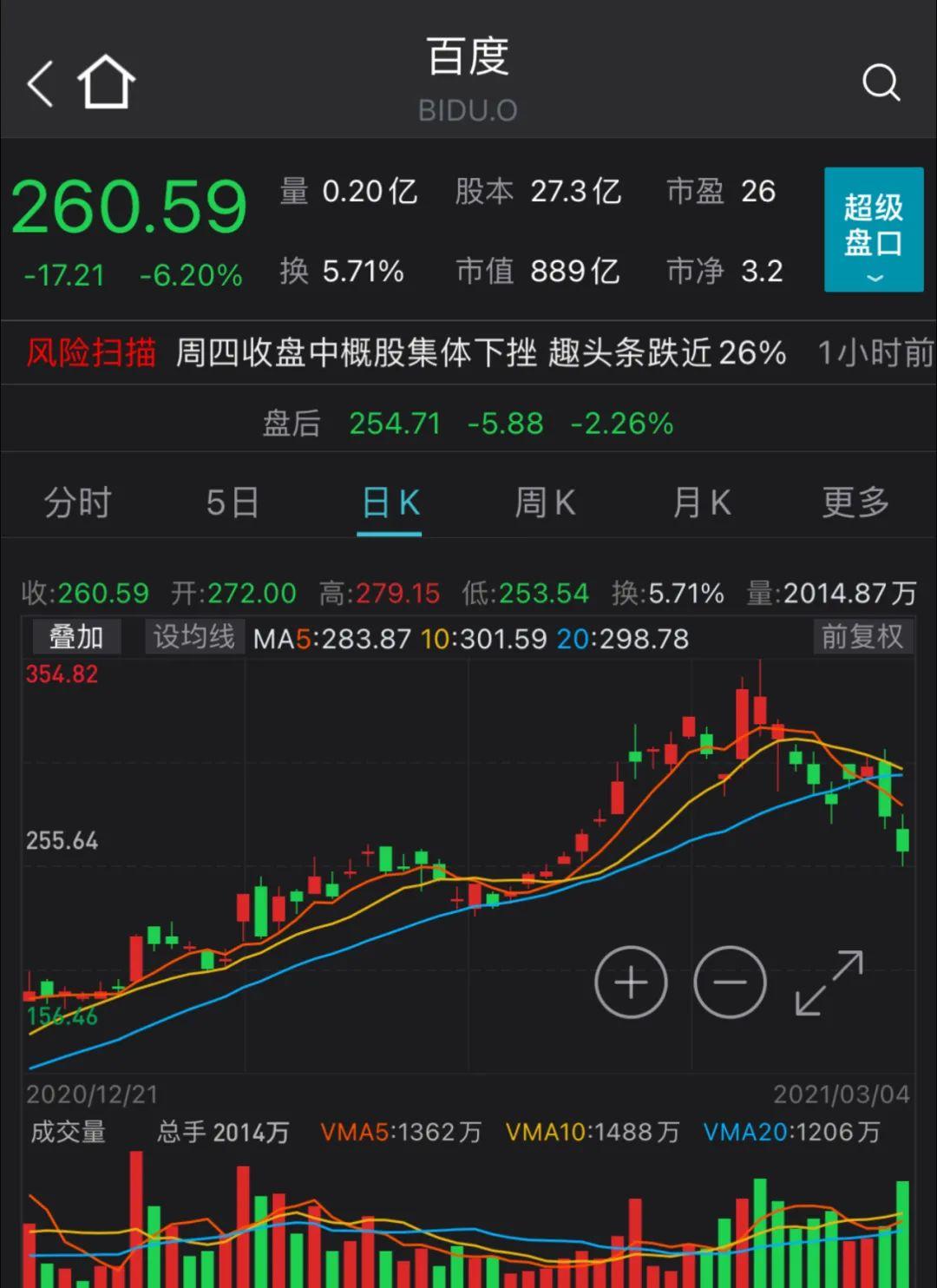This screenshot has height=1288, width=937.
Task: Expand the chart to full screen
Action: [829, 982]
